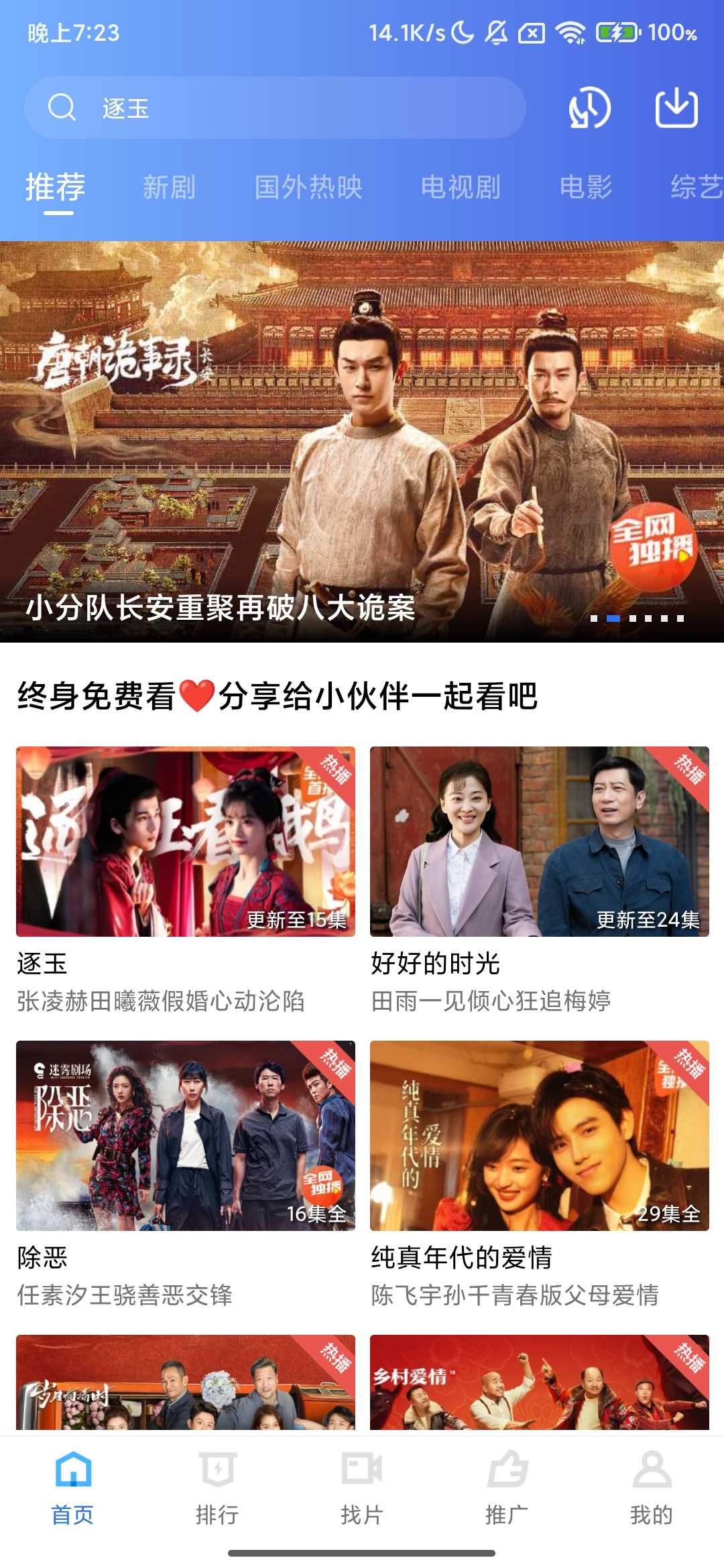Go to the 首页 tab
The height and width of the screenshot is (1568, 724).
(x=72, y=1488)
